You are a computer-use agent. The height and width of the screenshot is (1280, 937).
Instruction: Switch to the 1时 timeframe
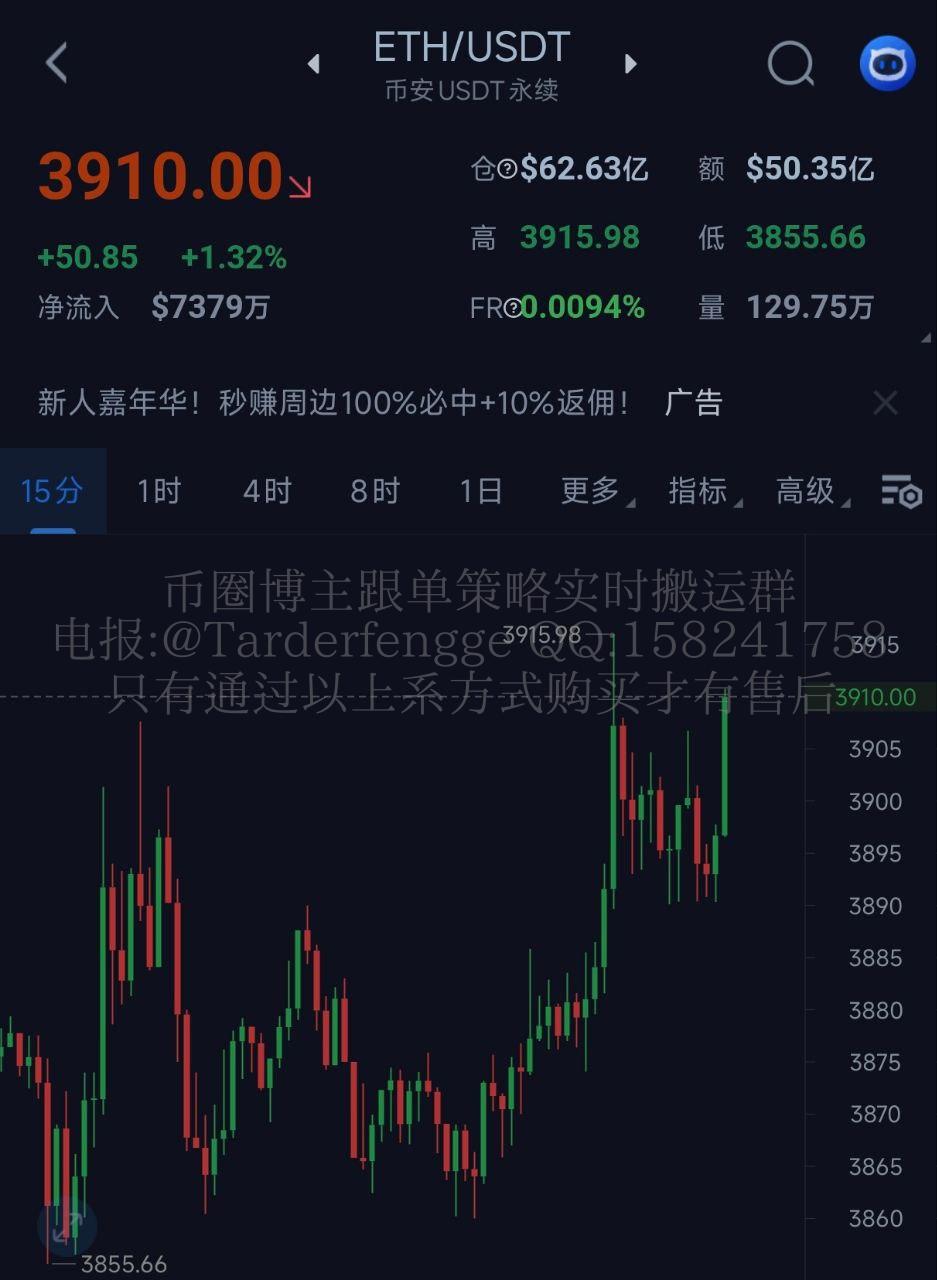(159, 491)
